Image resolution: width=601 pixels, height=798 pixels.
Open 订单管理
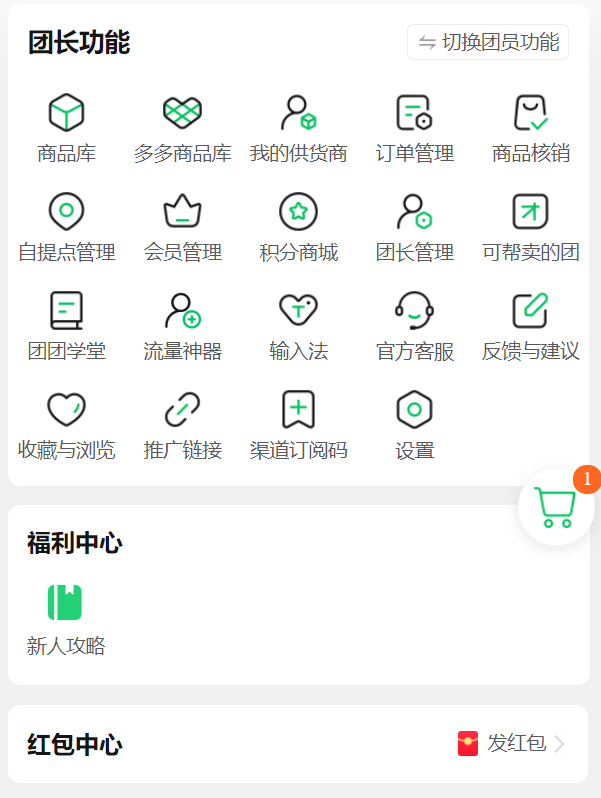414,127
